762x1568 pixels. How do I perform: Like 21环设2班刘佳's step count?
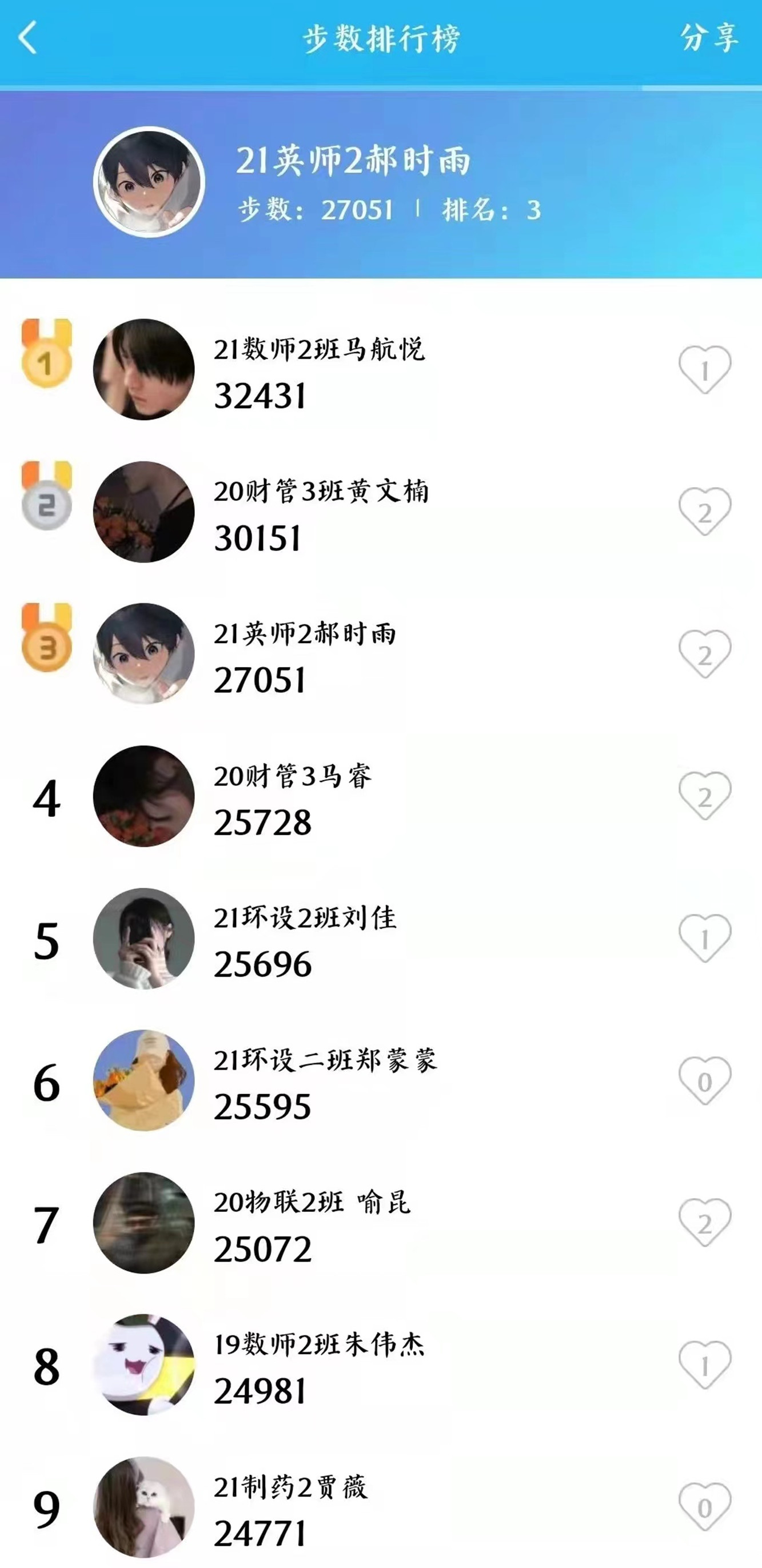pyautogui.click(x=704, y=939)
